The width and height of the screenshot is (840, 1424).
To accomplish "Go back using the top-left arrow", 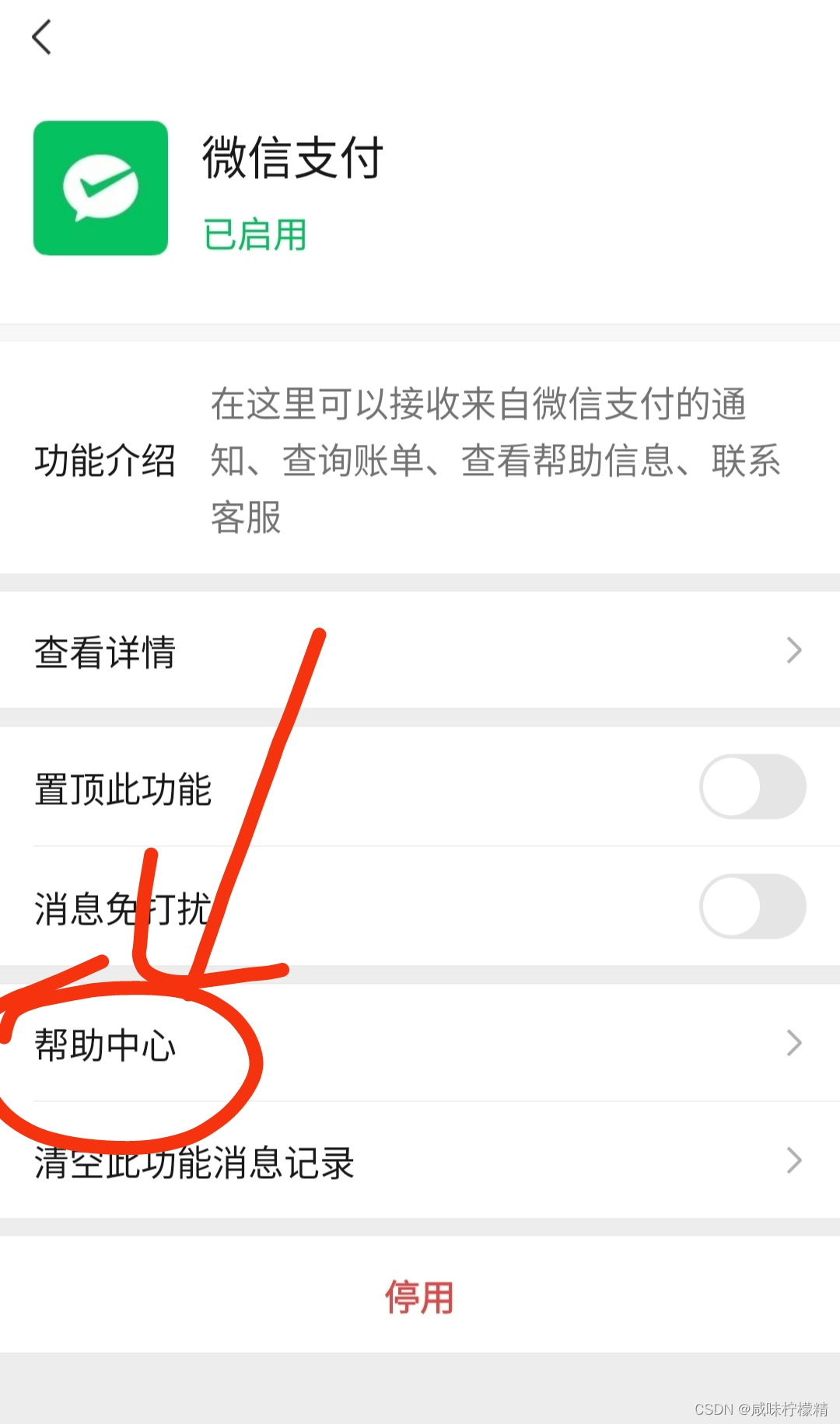I will click(x=42, y=37).
